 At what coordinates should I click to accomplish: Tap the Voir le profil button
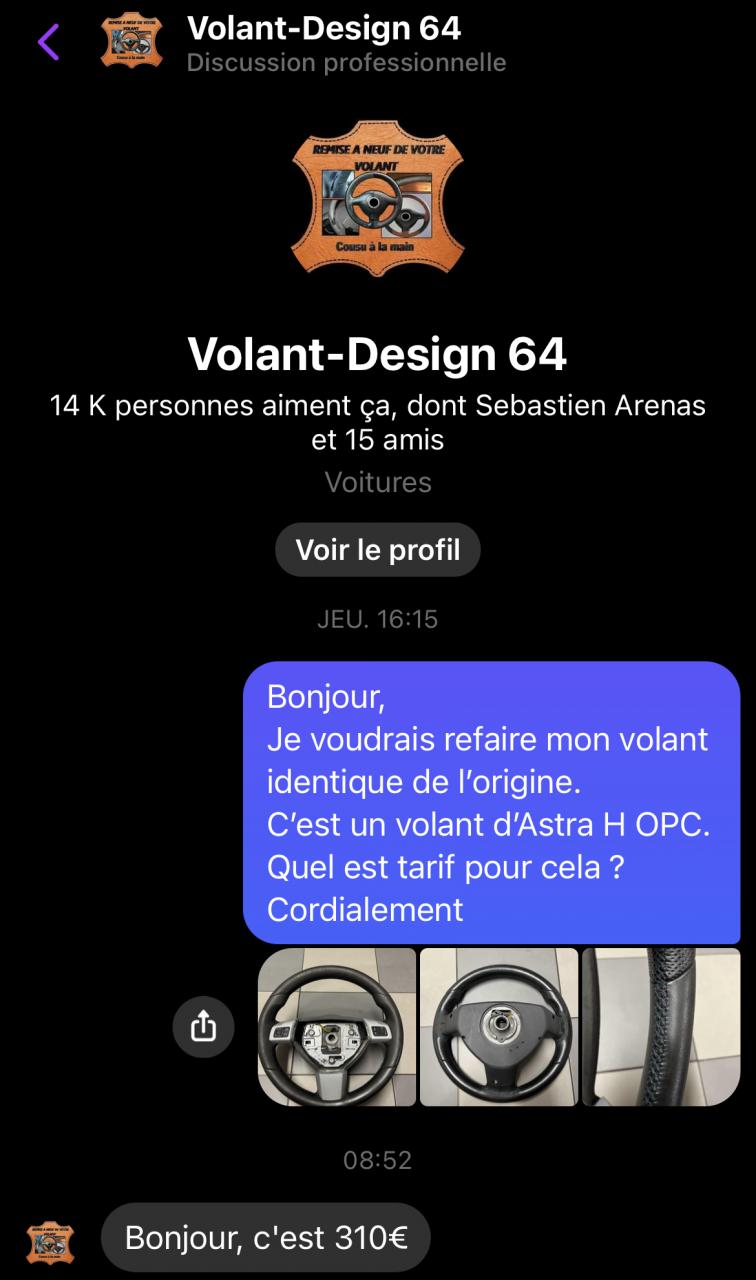pyautogui.click(x=378, y=549)
